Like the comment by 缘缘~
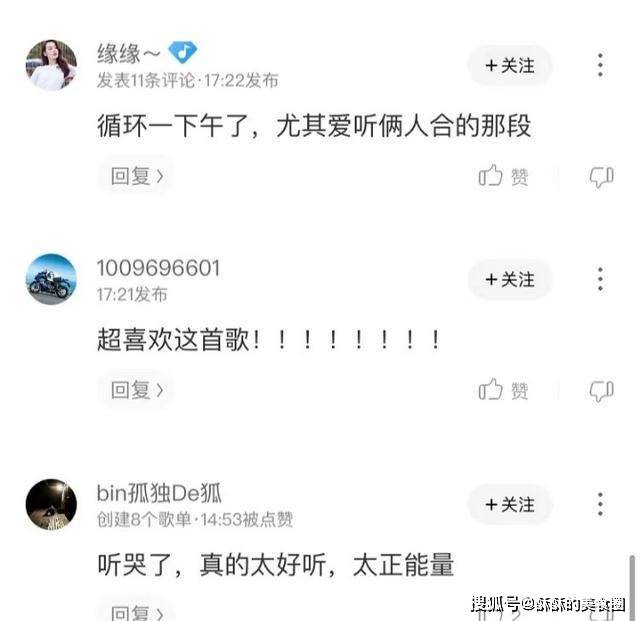Screen dimensions: 640x621 (503, 177)
